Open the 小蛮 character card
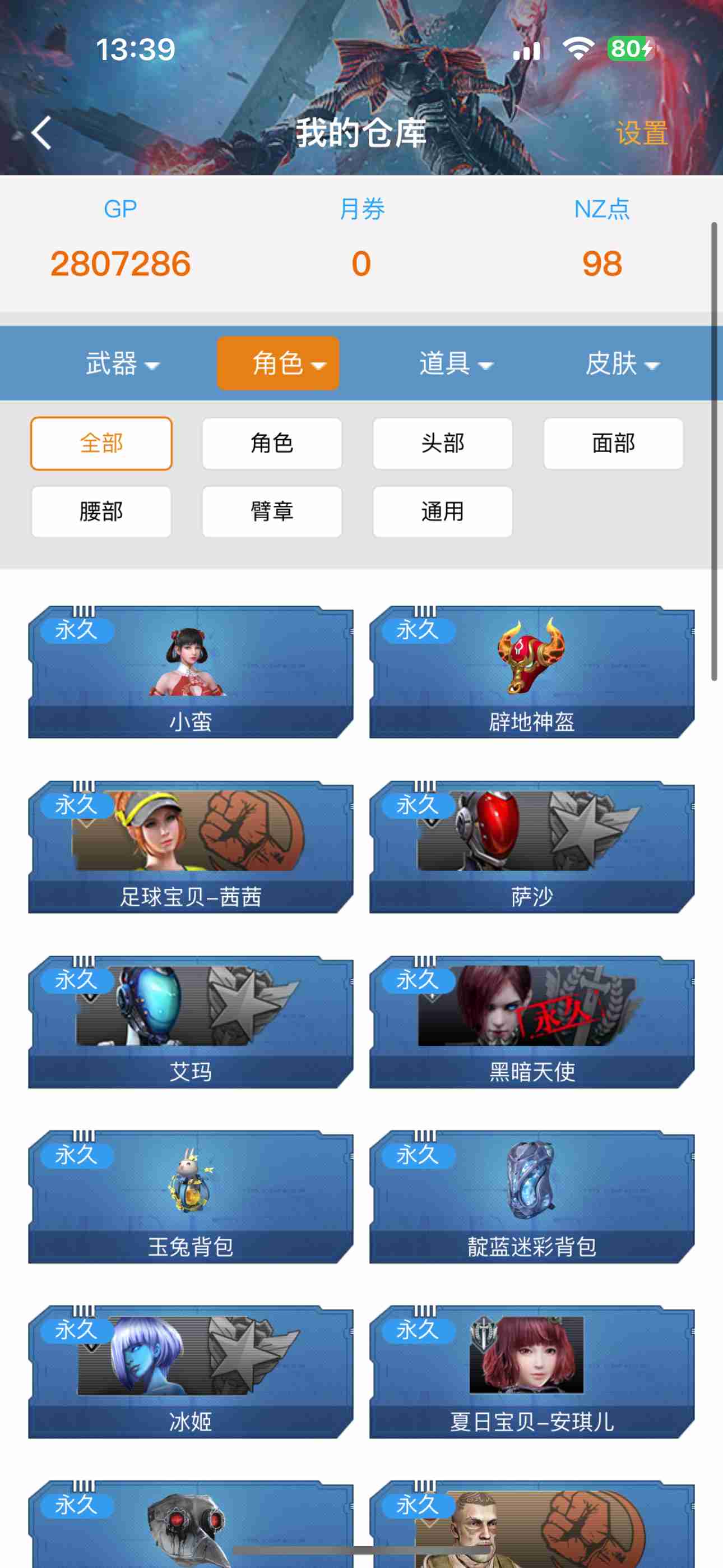Viewport: 723px width, 1568px height. coord(191,672)
